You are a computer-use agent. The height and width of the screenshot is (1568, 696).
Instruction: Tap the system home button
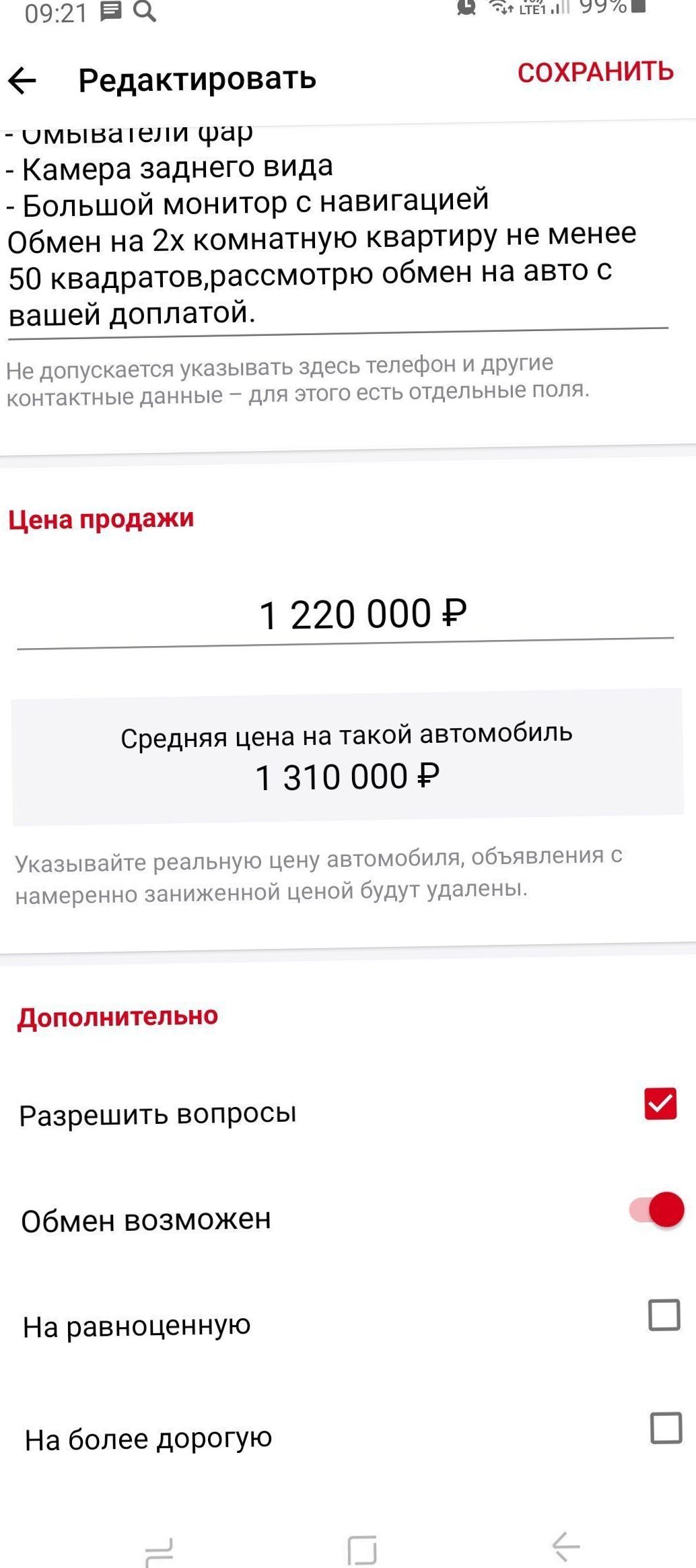[x=362, y=1550]
